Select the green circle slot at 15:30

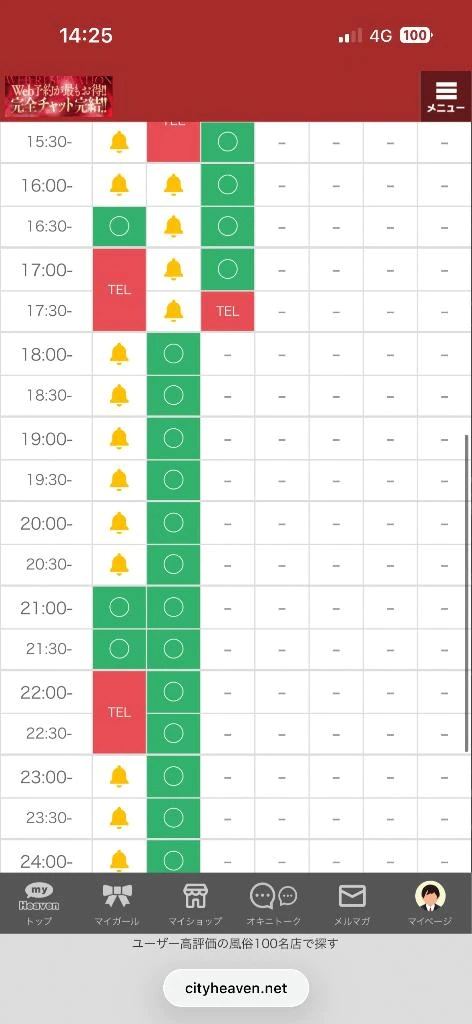(227, 142)
